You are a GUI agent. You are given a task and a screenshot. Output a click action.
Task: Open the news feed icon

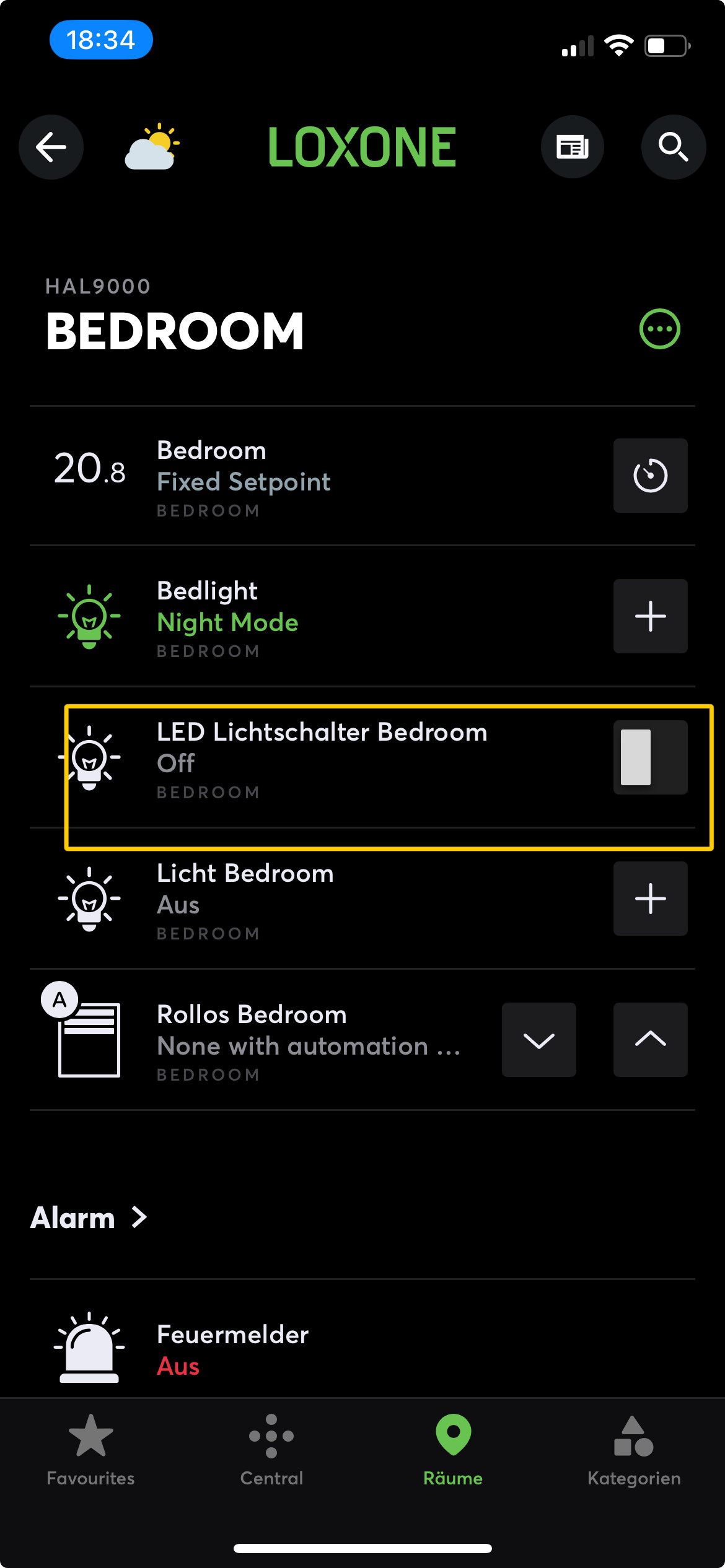pos(572,147)
